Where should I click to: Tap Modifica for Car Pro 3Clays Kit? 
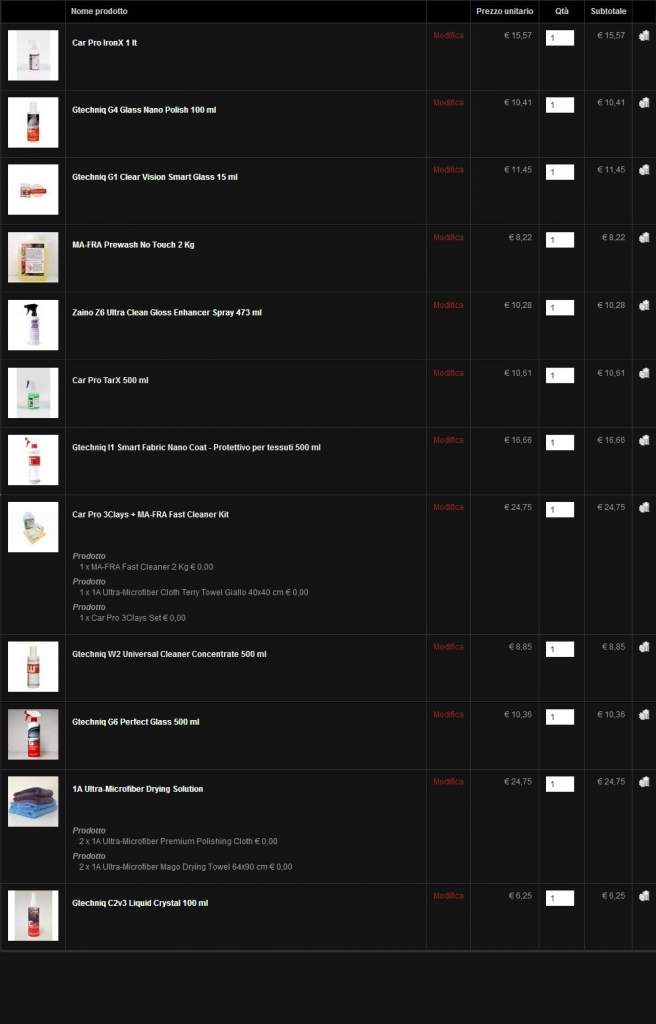click(448, 507)
